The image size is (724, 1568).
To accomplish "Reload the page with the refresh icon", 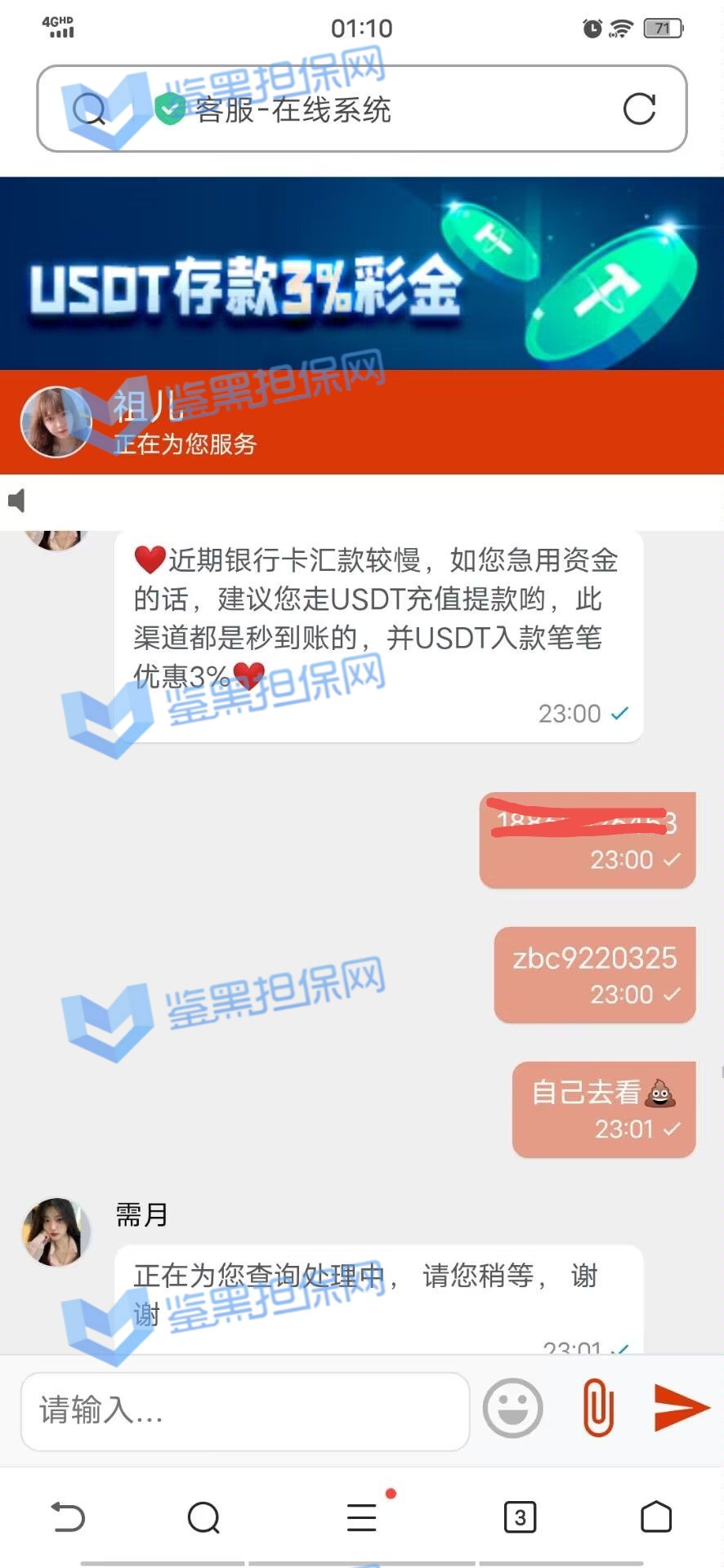I will click(639, 109).
